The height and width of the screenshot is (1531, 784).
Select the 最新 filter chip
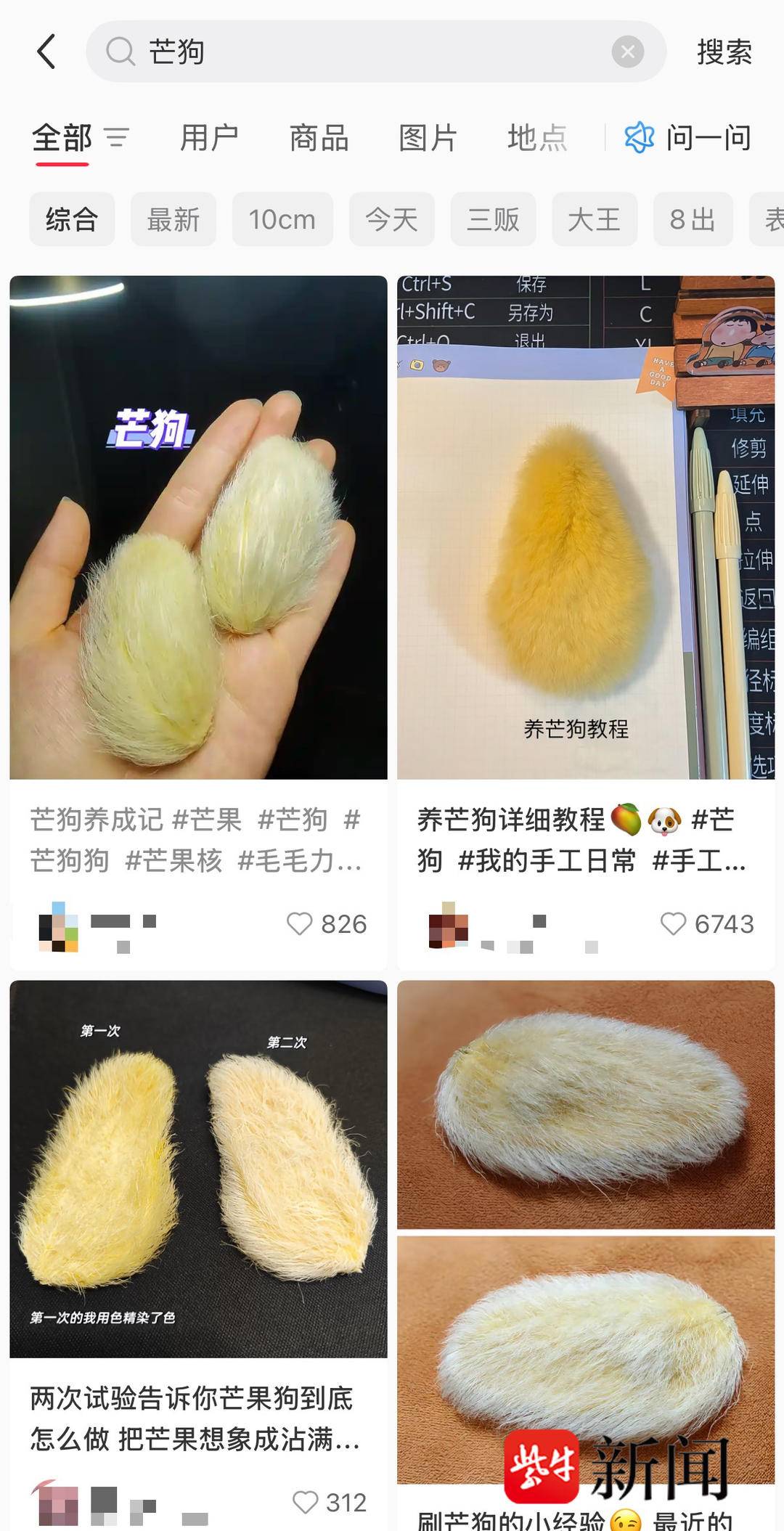(173, 219)
